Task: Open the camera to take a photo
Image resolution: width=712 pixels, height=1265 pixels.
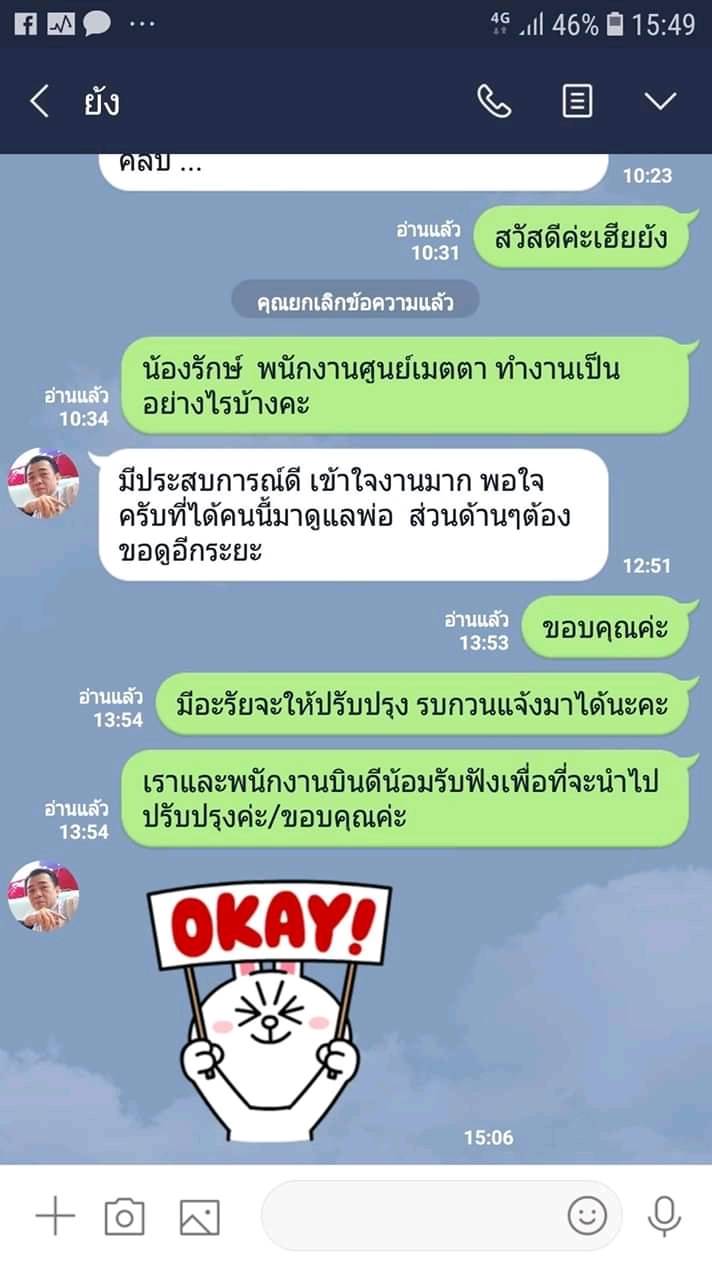Action: point(125,1216)
